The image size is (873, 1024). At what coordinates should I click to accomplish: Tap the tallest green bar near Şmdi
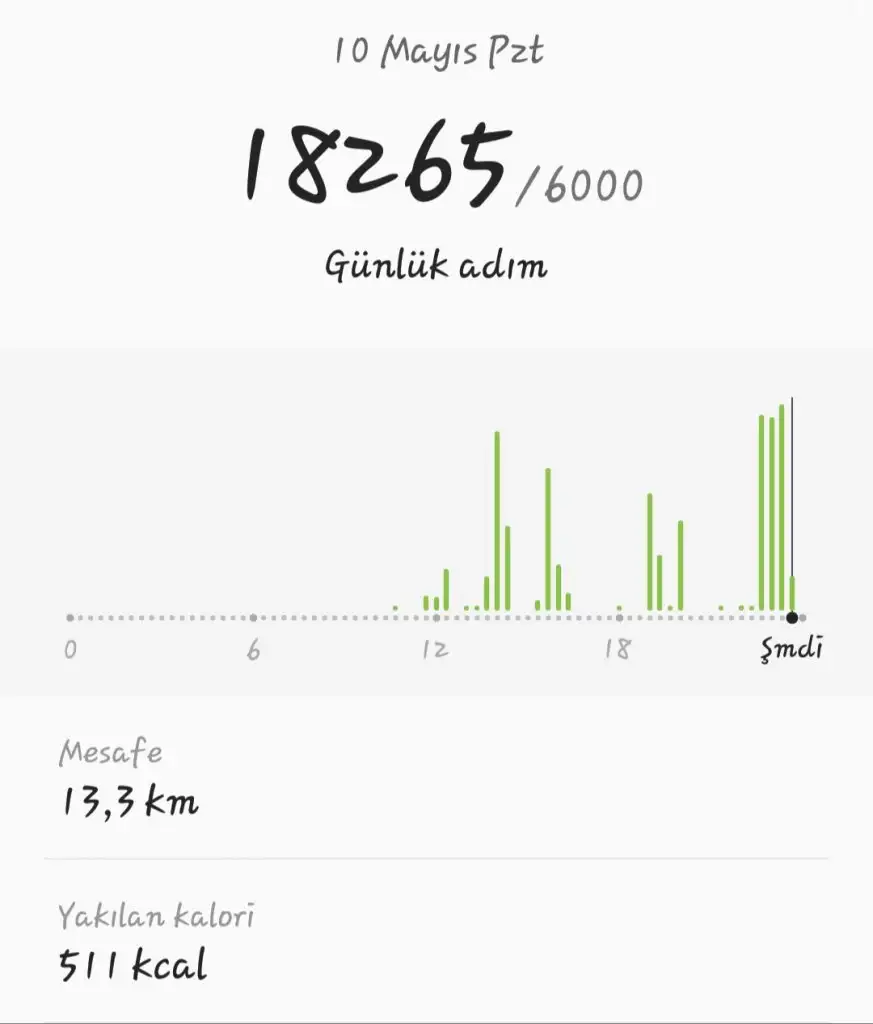pos(780,500)
